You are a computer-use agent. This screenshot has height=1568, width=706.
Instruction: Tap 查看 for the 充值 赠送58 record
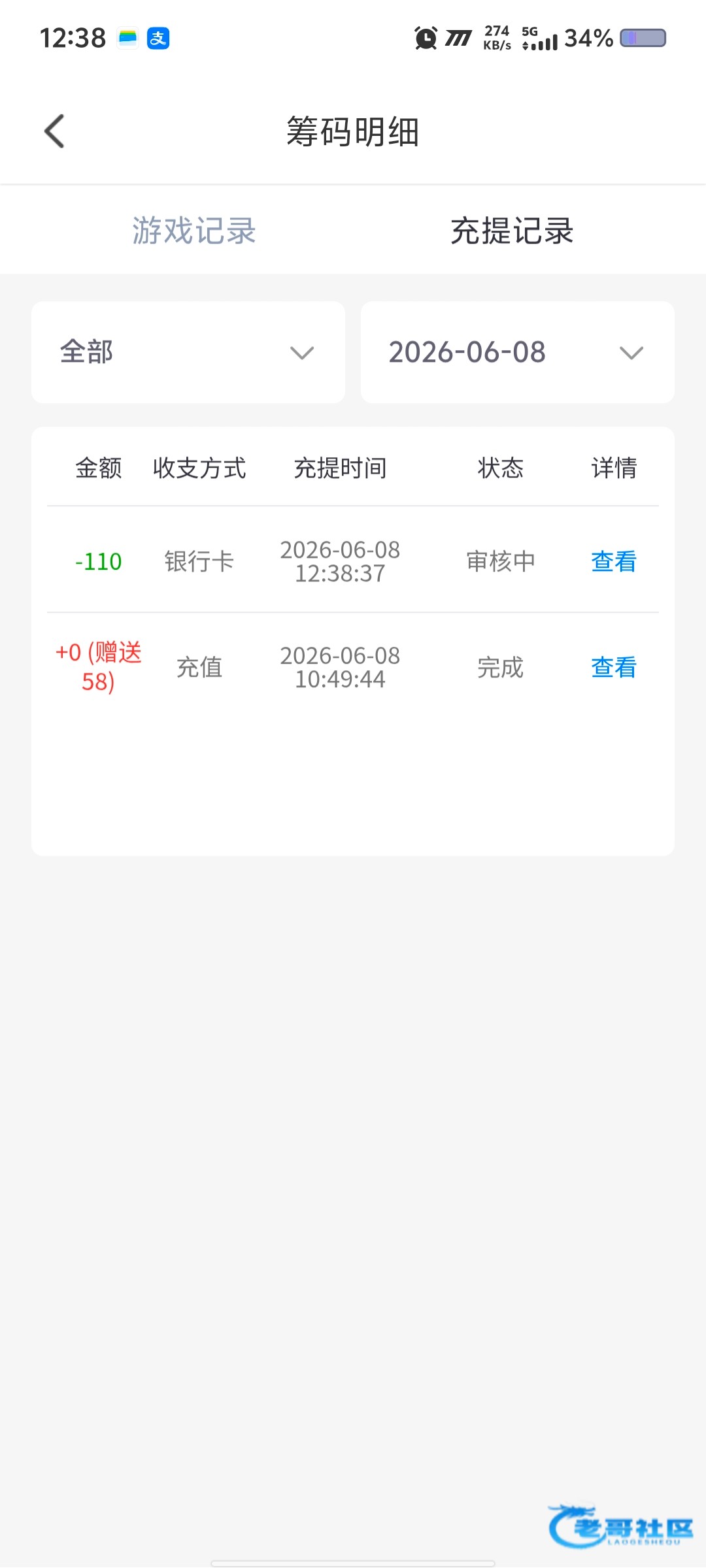click(614, 667)
